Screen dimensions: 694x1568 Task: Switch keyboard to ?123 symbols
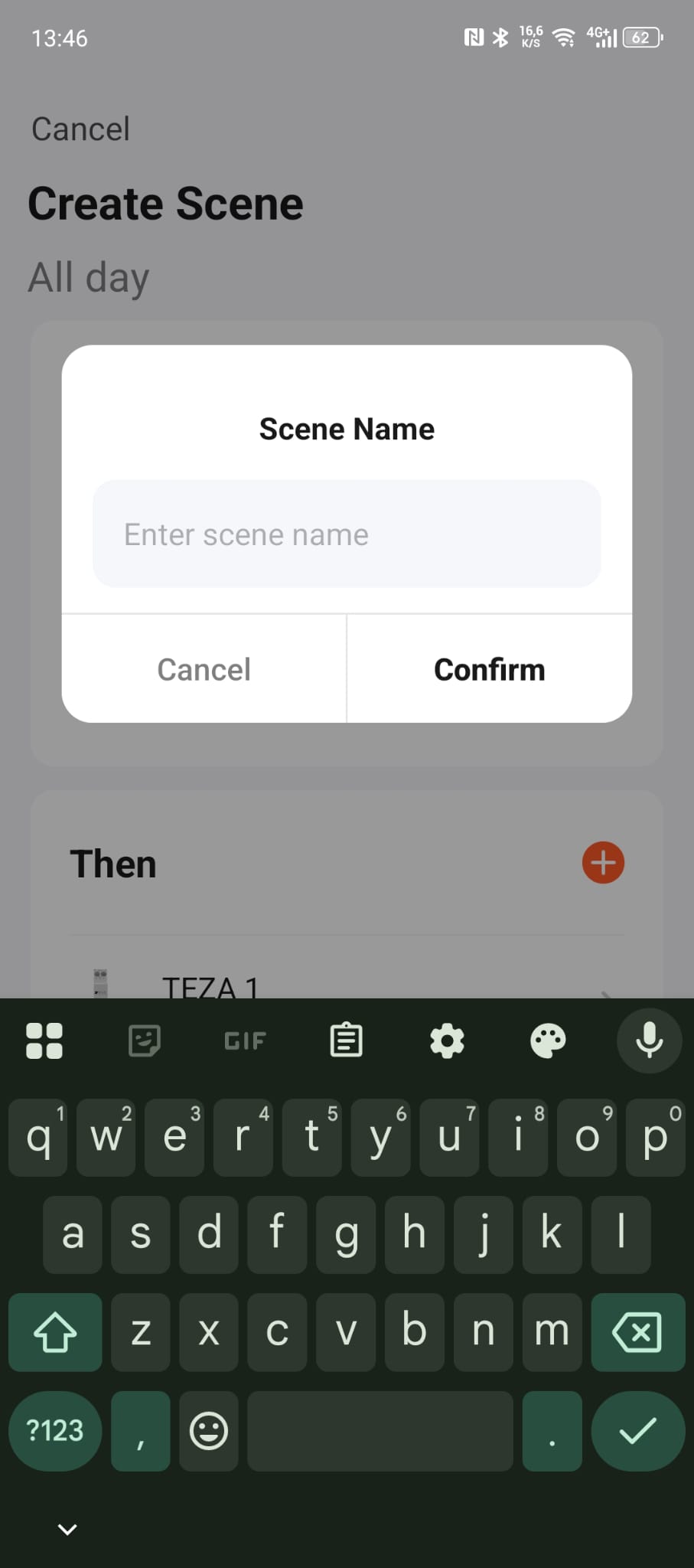(55, 1430)
